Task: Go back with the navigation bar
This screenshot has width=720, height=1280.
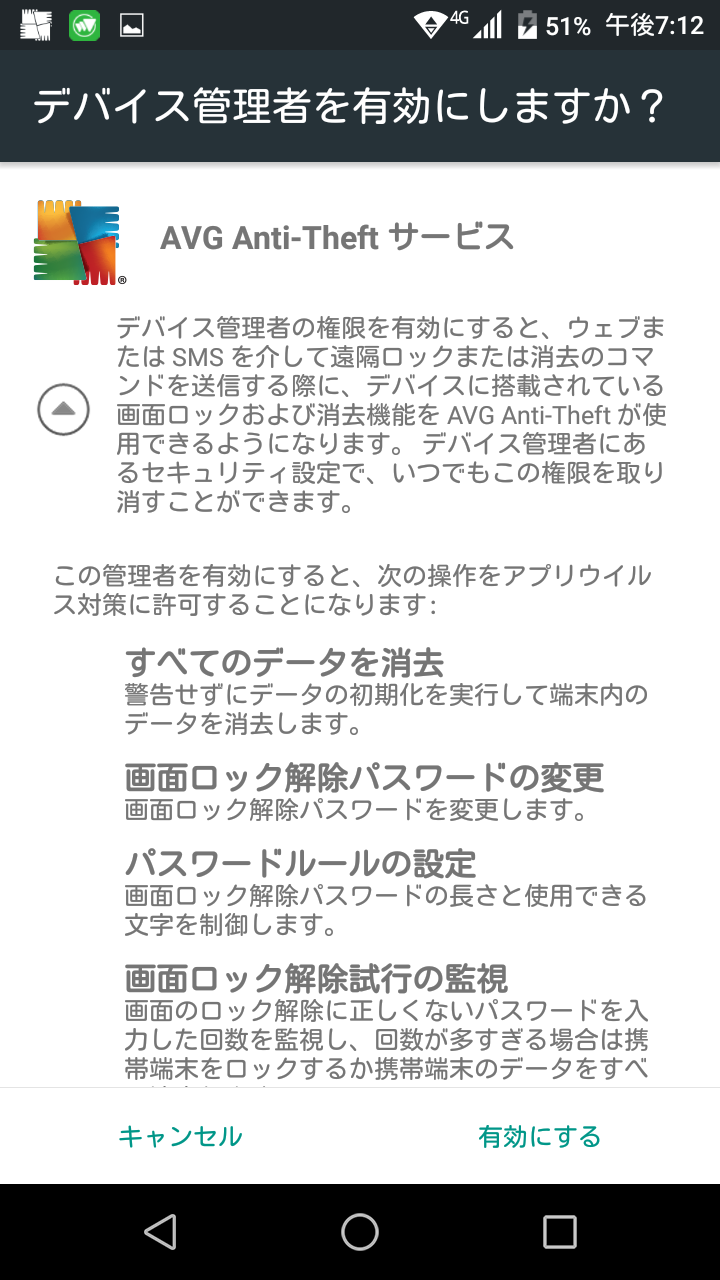Action: [x=160, y=1232]
